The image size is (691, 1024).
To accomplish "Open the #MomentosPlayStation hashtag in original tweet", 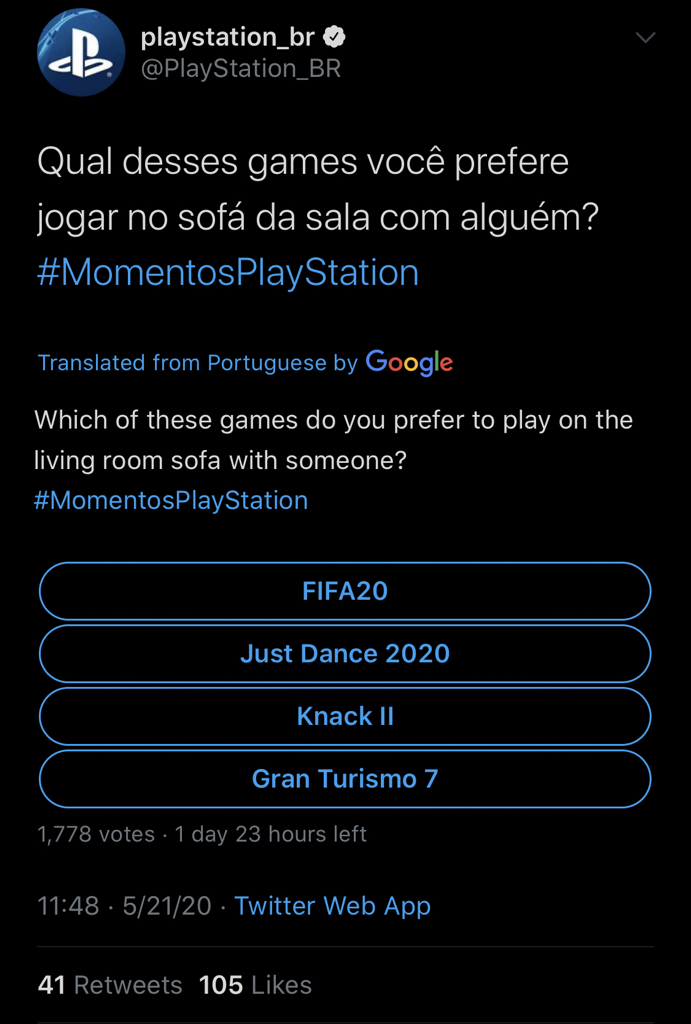I will point(227,272).
